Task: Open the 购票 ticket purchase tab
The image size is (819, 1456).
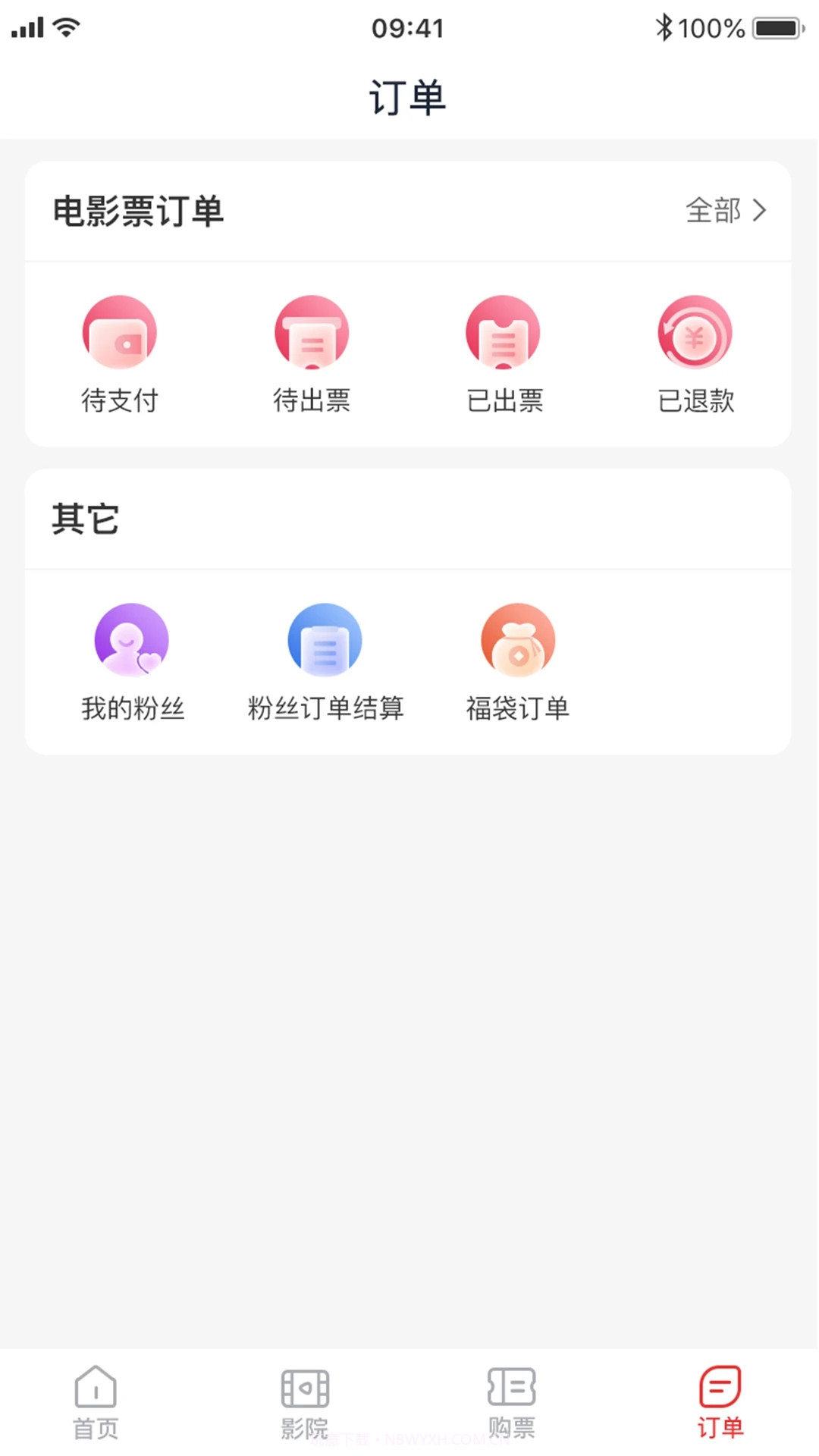Action: [510, 1403]
